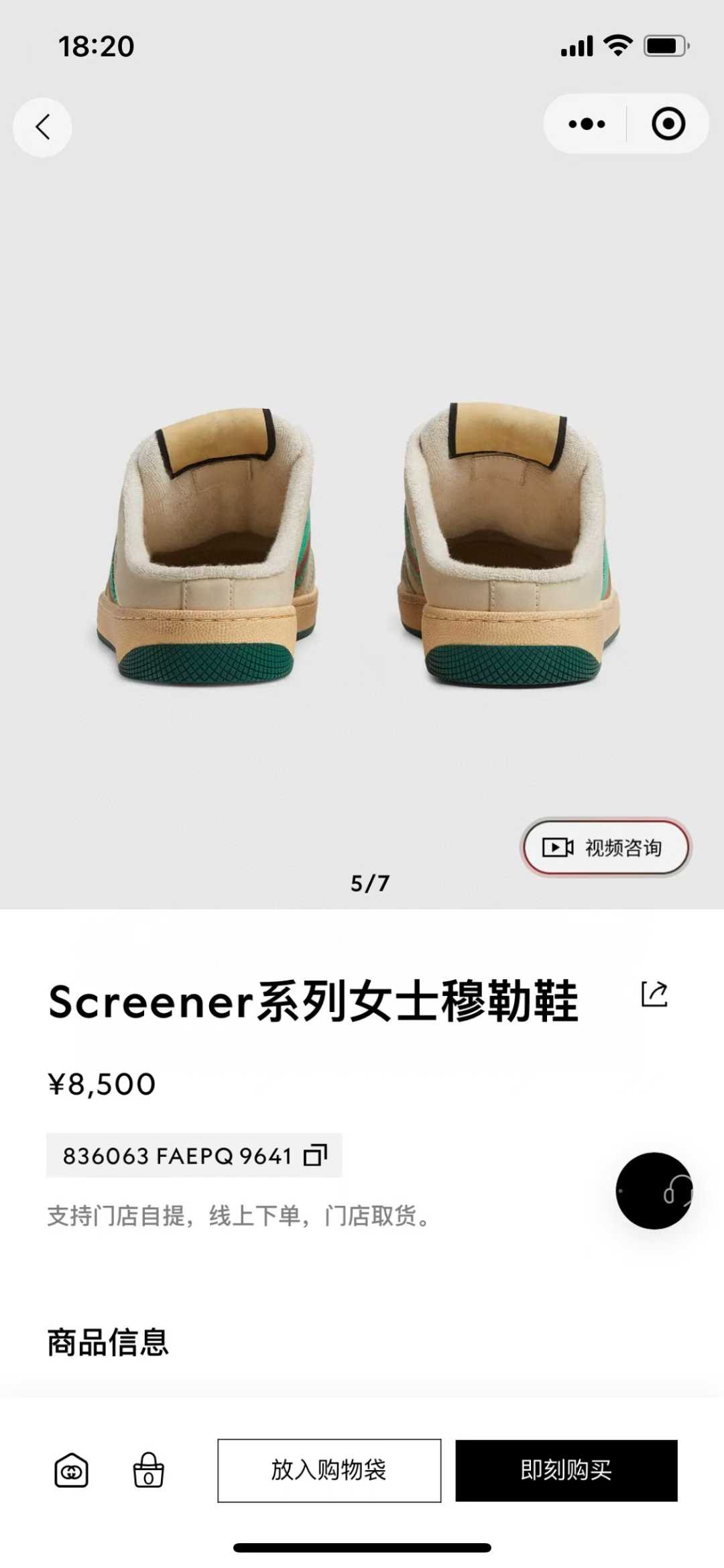The width and height of the screenshot is (724, 1568).
Task: Tap 放入购物袋 to add to bag
Action: [329, 1470]
